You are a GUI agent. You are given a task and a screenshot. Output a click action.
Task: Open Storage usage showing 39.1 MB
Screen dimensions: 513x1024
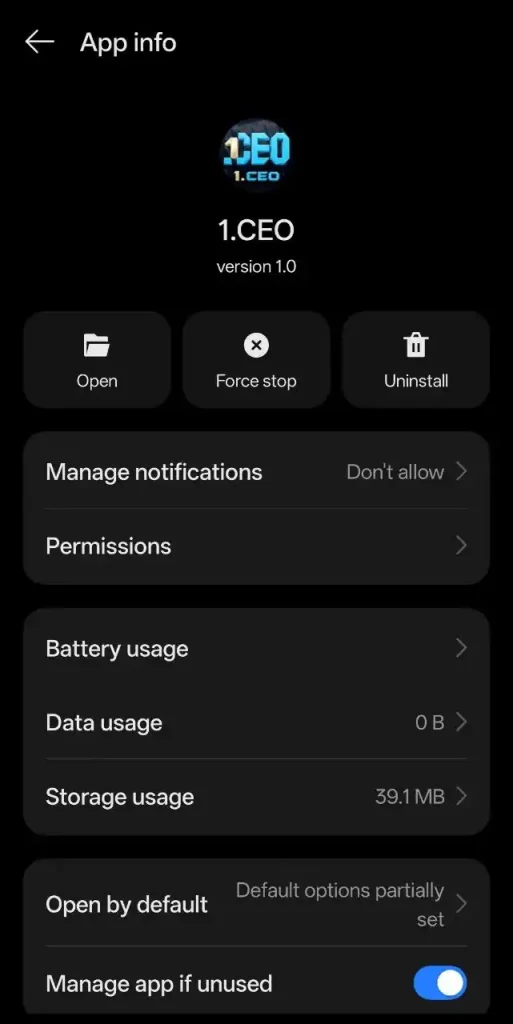click(x=256, y=797)
